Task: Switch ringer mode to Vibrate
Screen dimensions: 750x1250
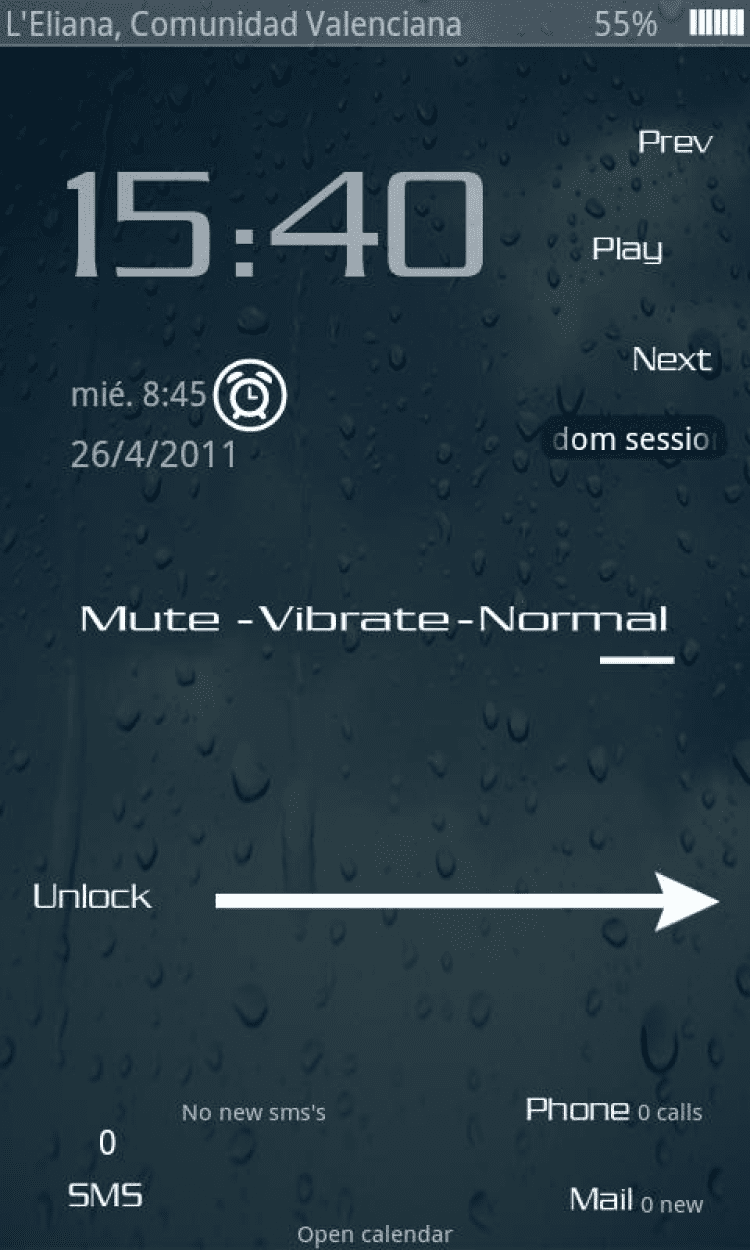Action: (353, 618)
